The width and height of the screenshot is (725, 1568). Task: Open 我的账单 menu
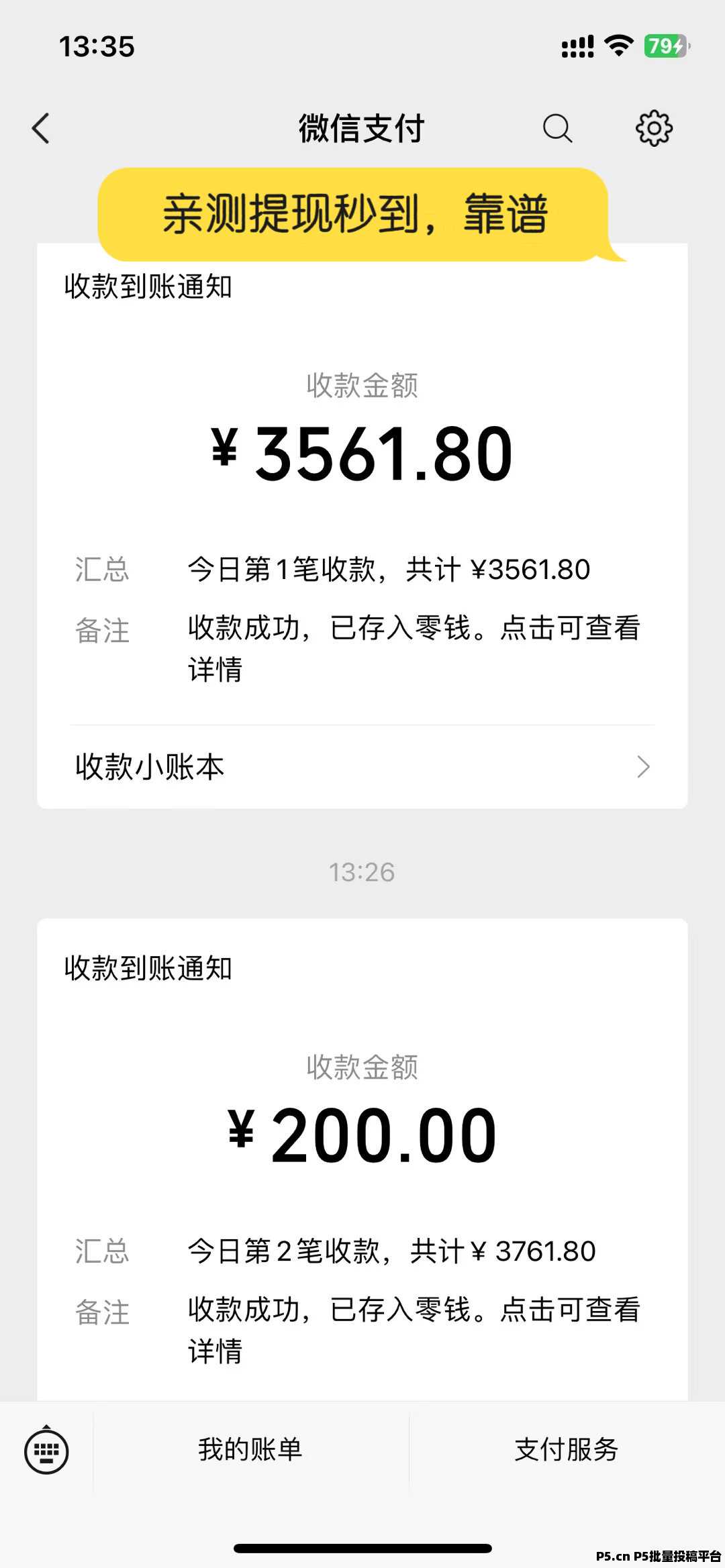pos(250,1449)
